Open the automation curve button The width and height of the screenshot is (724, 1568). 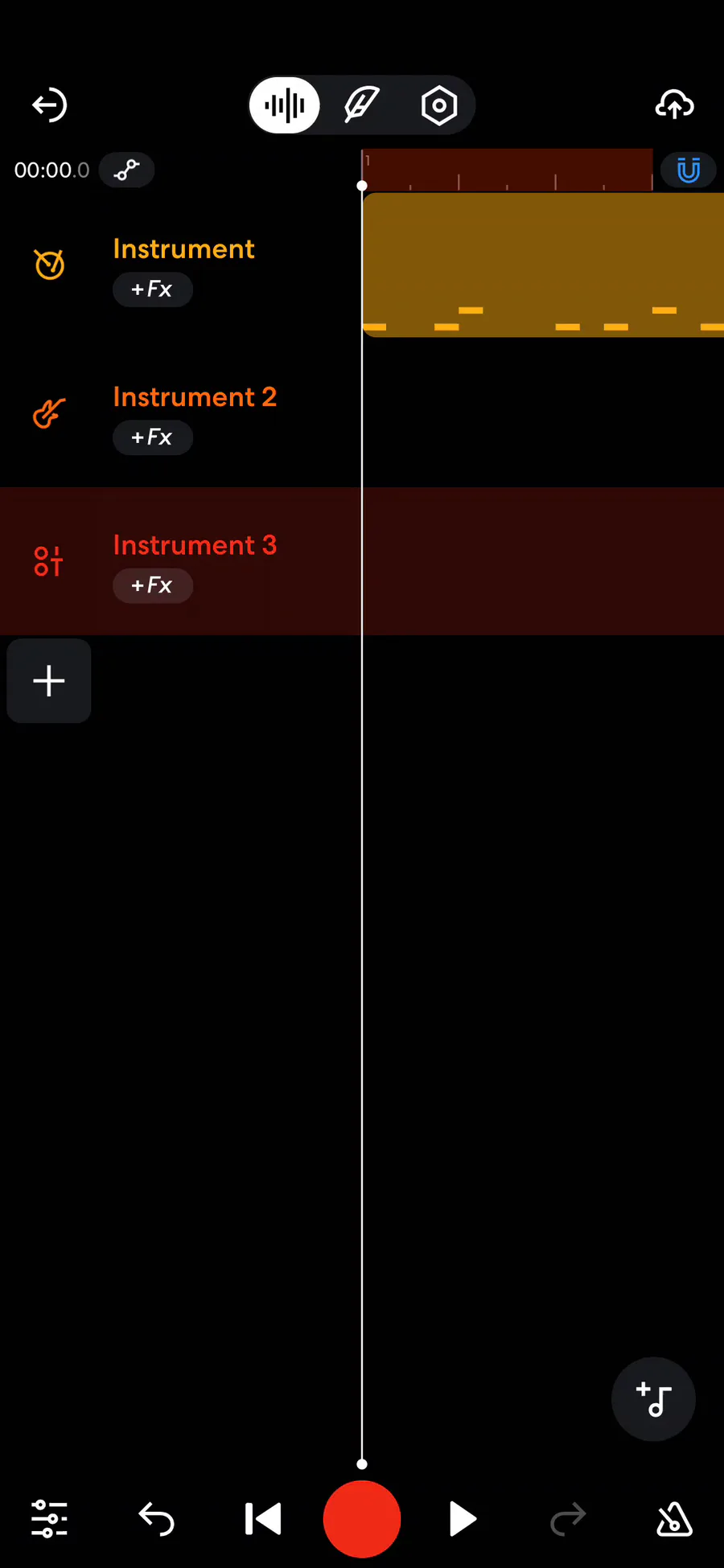click(x=126, y=170)
